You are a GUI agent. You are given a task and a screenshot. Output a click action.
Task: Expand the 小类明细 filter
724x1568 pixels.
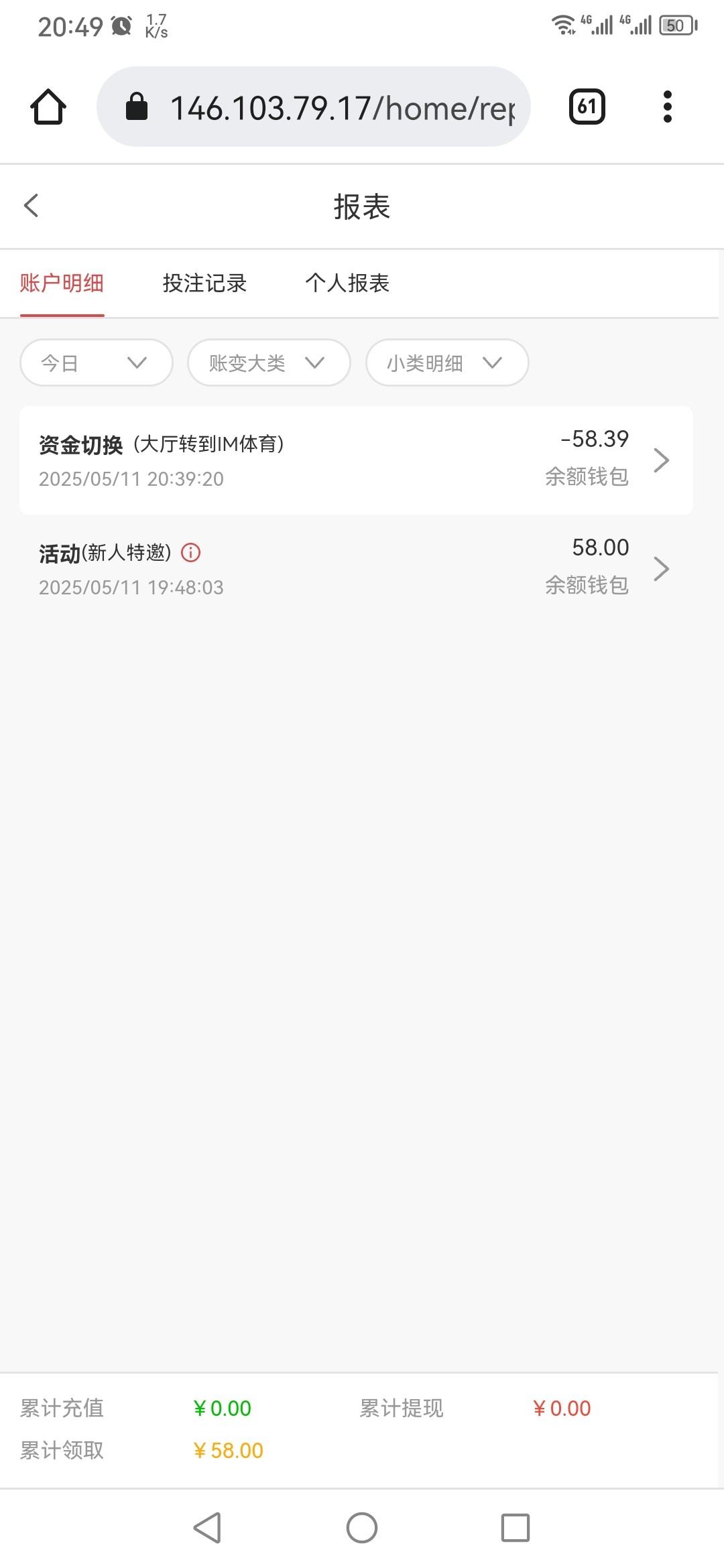coord(446,363)
